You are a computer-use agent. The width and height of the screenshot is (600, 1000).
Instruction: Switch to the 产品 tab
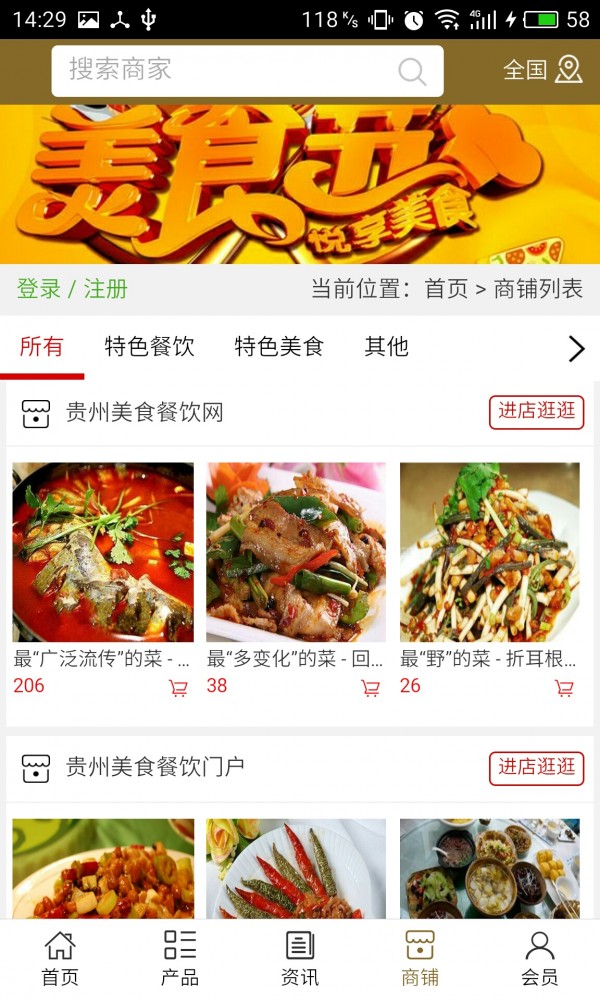[x=180, y=958]
